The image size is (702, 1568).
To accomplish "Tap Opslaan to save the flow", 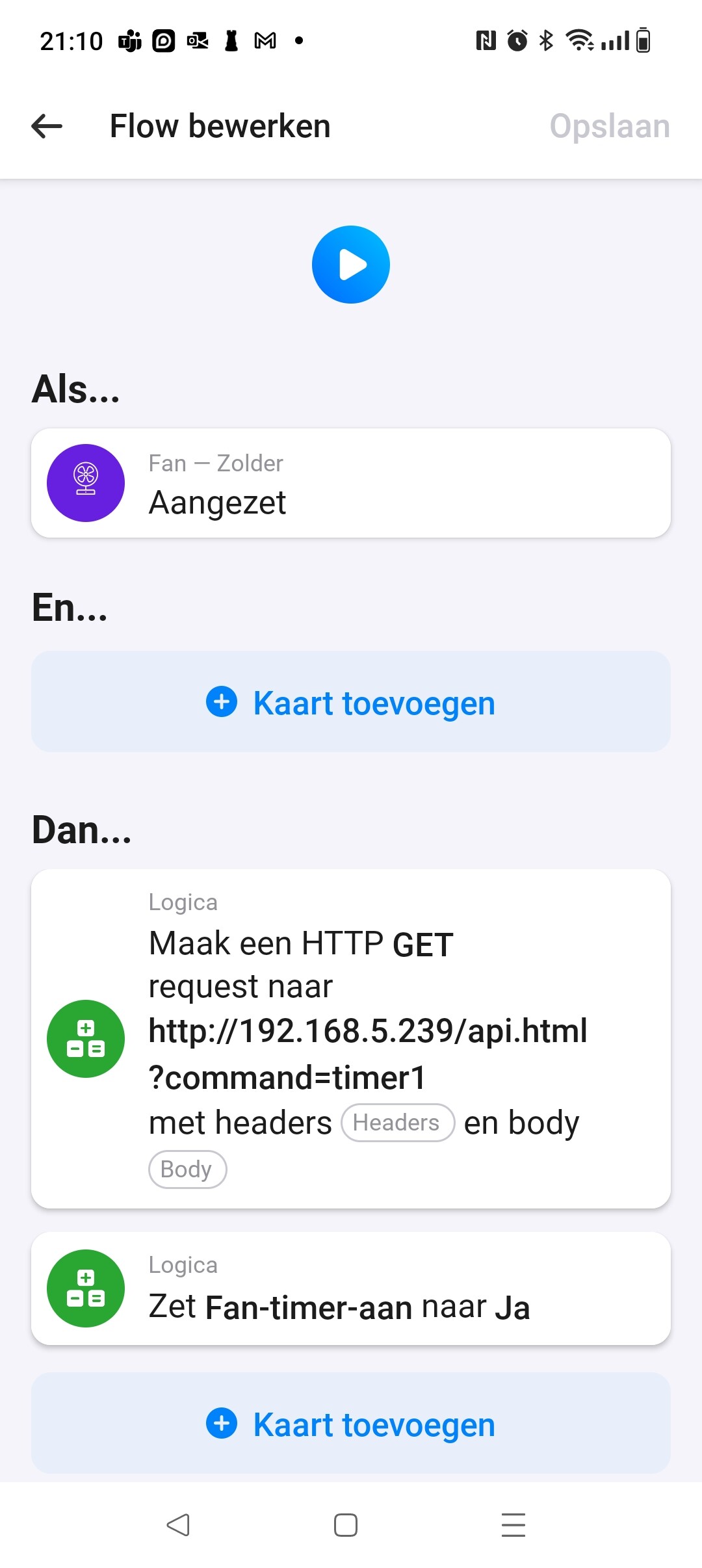I will (x=609, y=126).
